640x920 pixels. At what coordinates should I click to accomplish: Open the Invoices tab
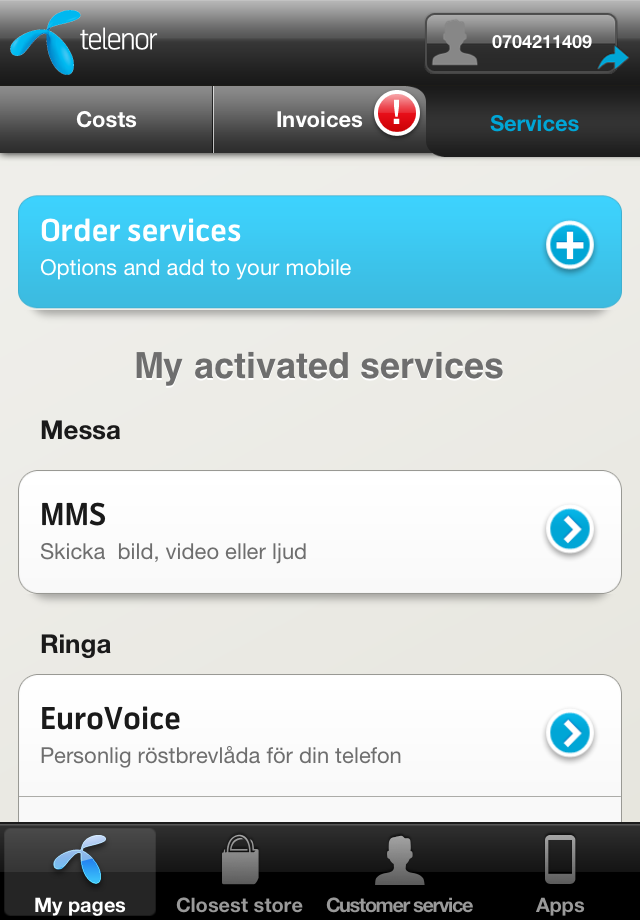click(319, 120)
